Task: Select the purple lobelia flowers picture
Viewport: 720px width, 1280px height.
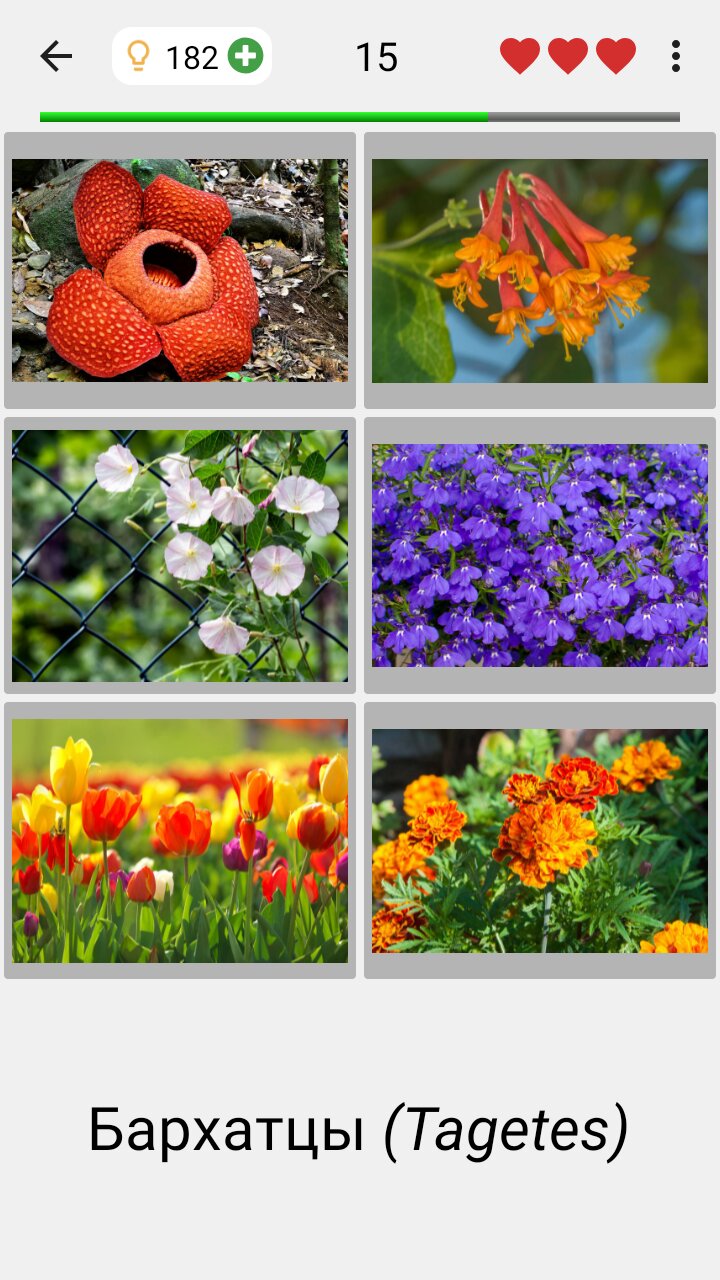Action: pos(540,556)
